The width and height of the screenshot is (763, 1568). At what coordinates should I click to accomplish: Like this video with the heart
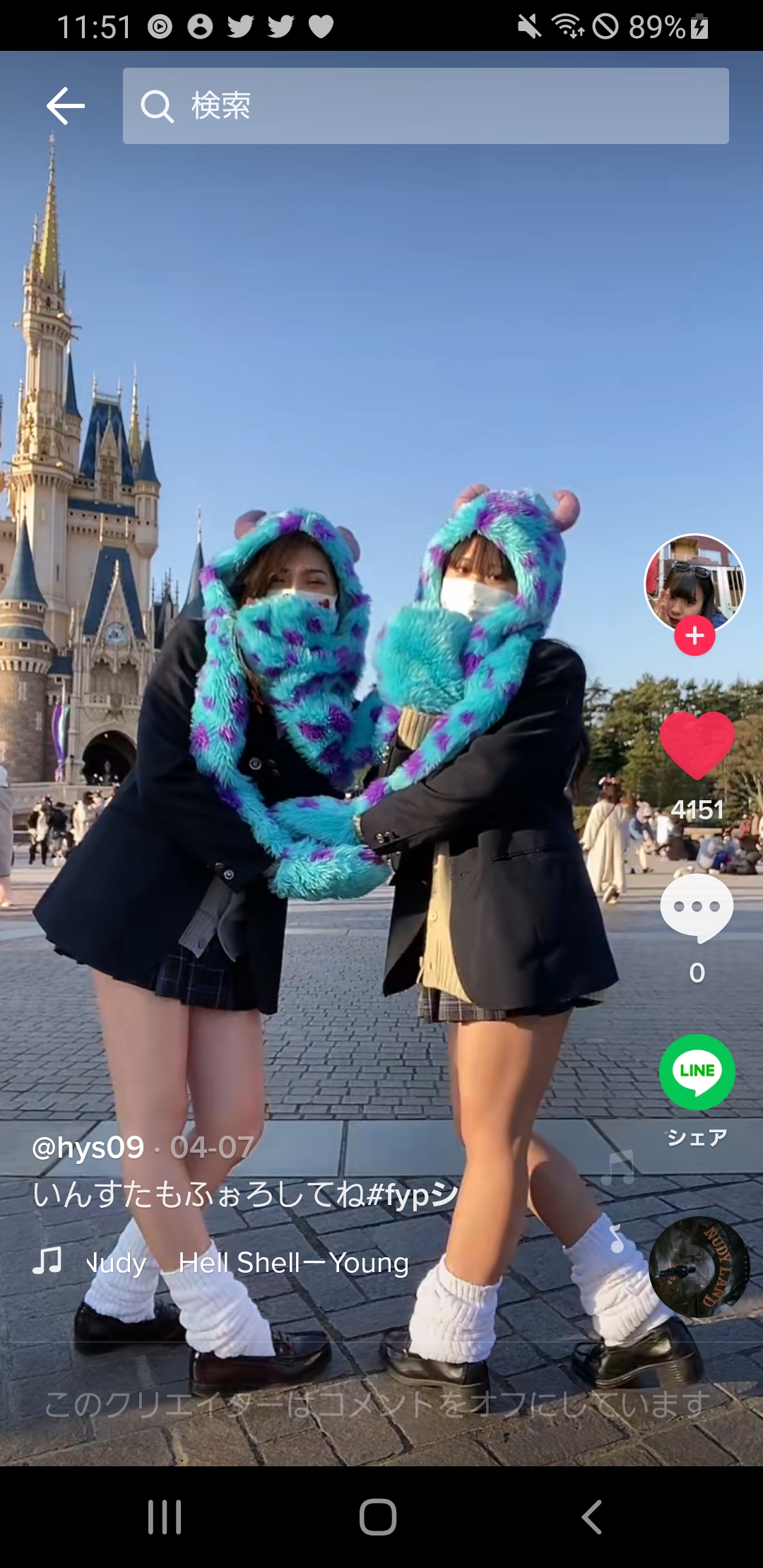click(x=697, y=744)
